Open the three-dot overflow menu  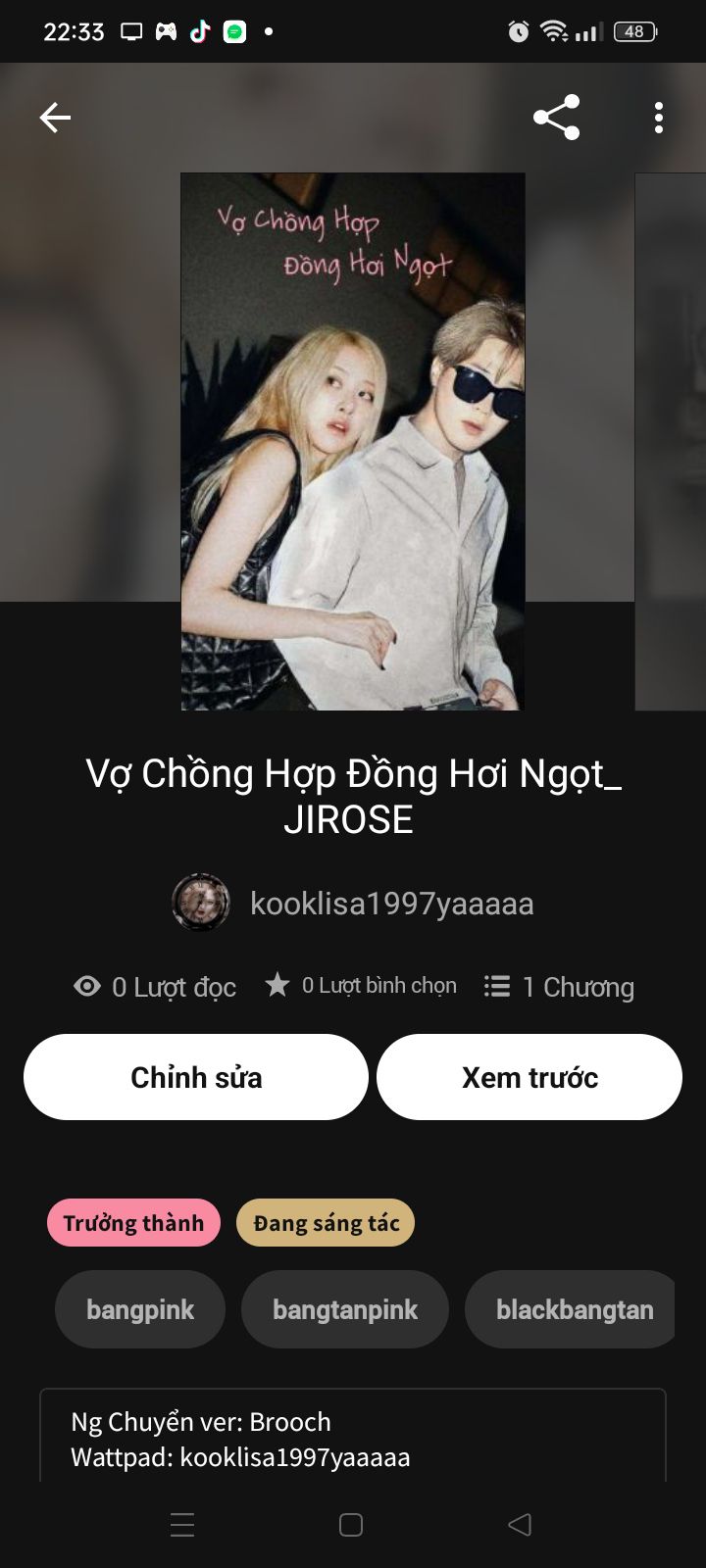pos(659,118)
